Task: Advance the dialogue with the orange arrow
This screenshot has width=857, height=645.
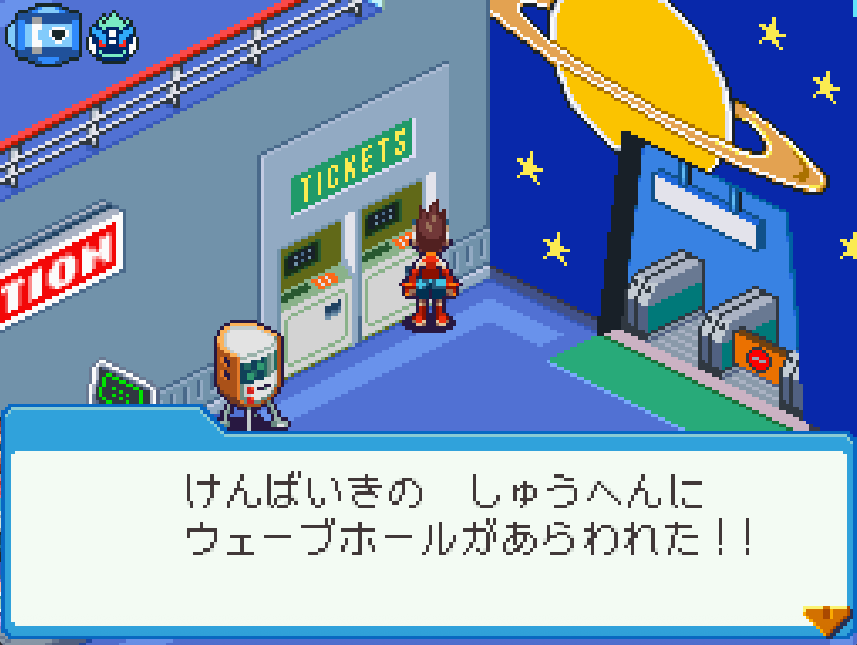Action: point(827,620)
